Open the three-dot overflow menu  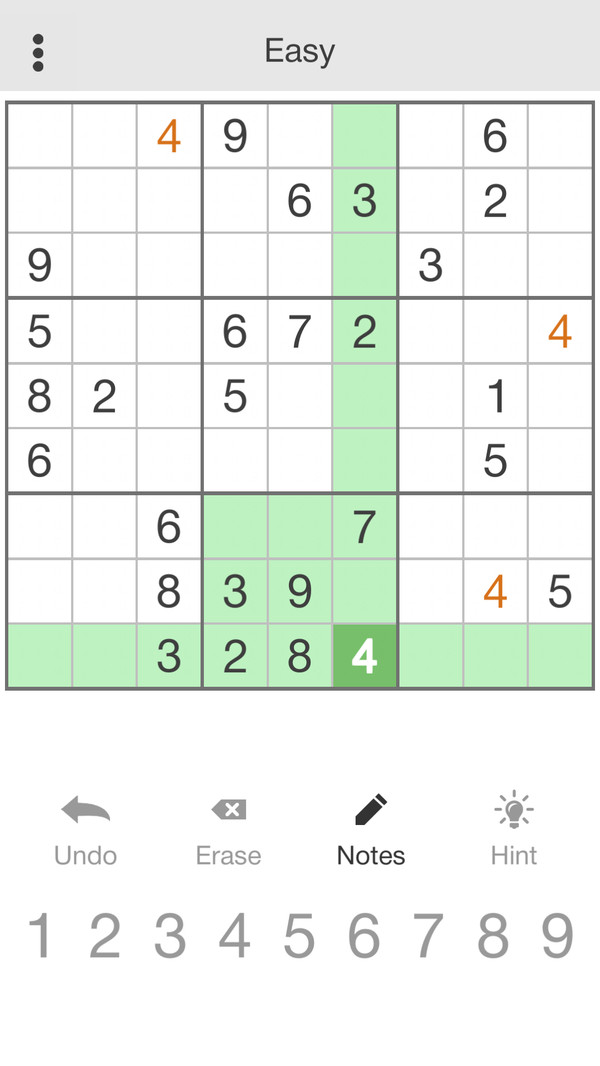[x=38, y=52]
